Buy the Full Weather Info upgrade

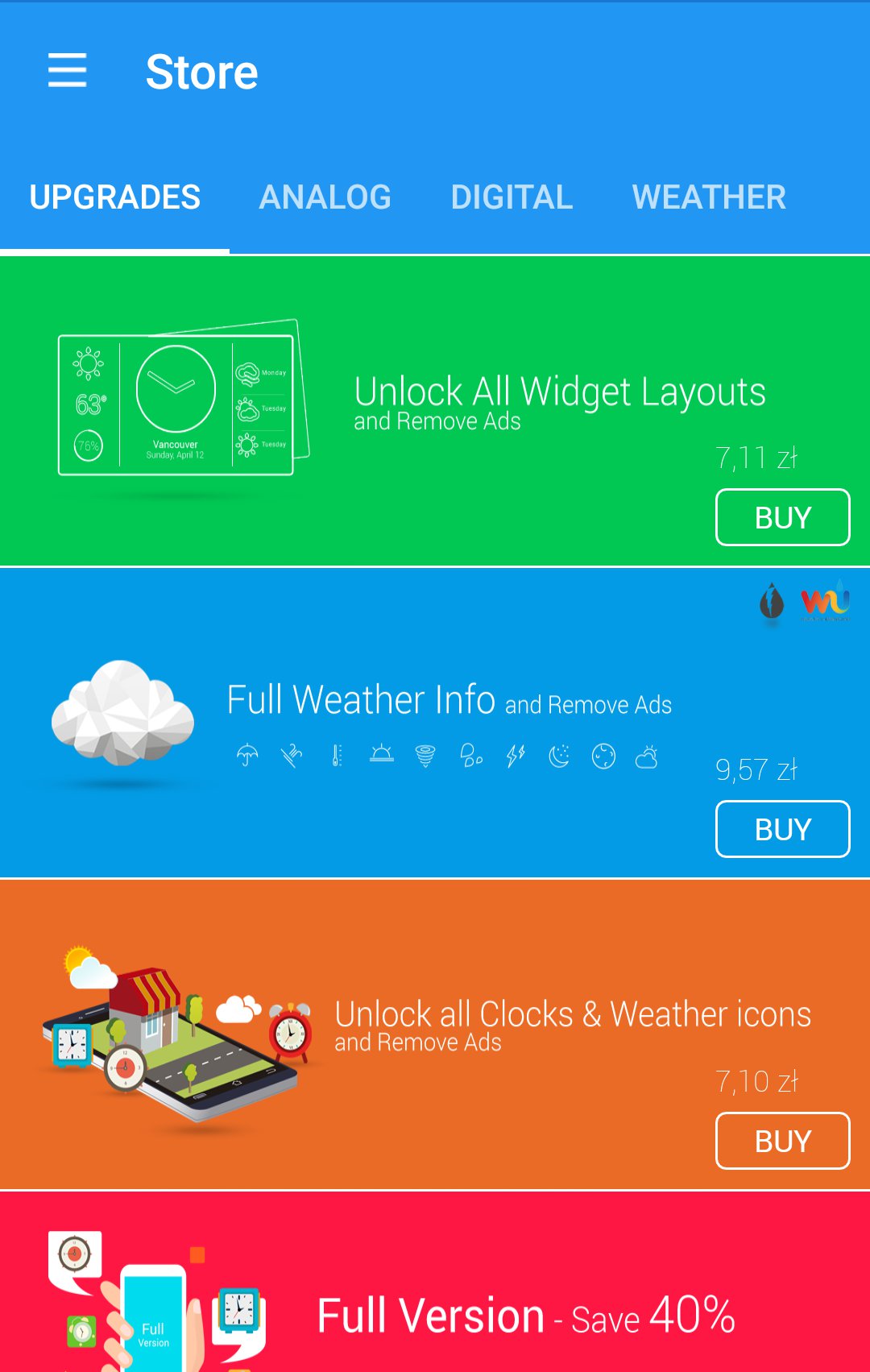(782, 829)
